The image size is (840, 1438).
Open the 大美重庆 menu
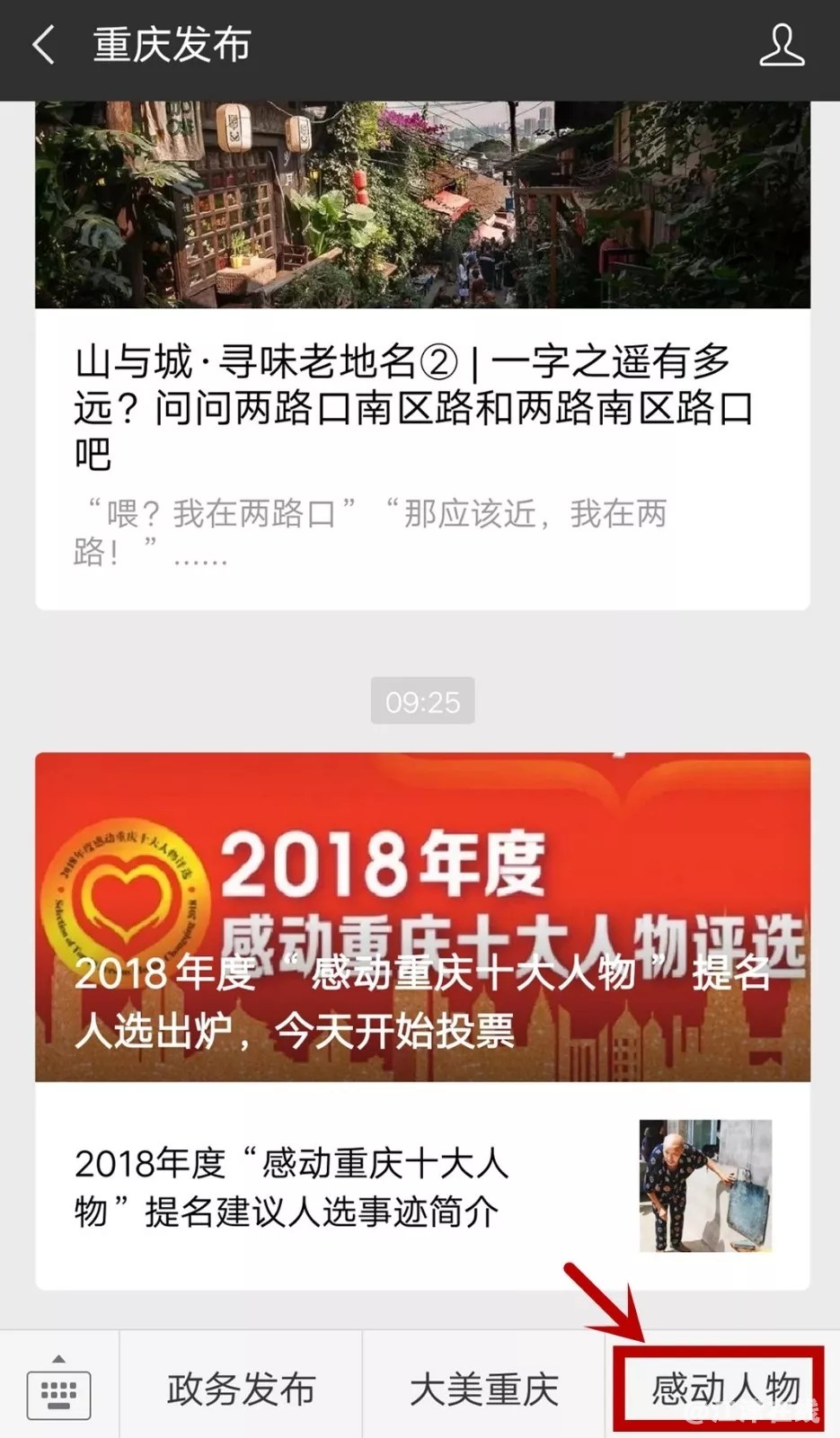pyautogui.click(x=483, y=1389)
